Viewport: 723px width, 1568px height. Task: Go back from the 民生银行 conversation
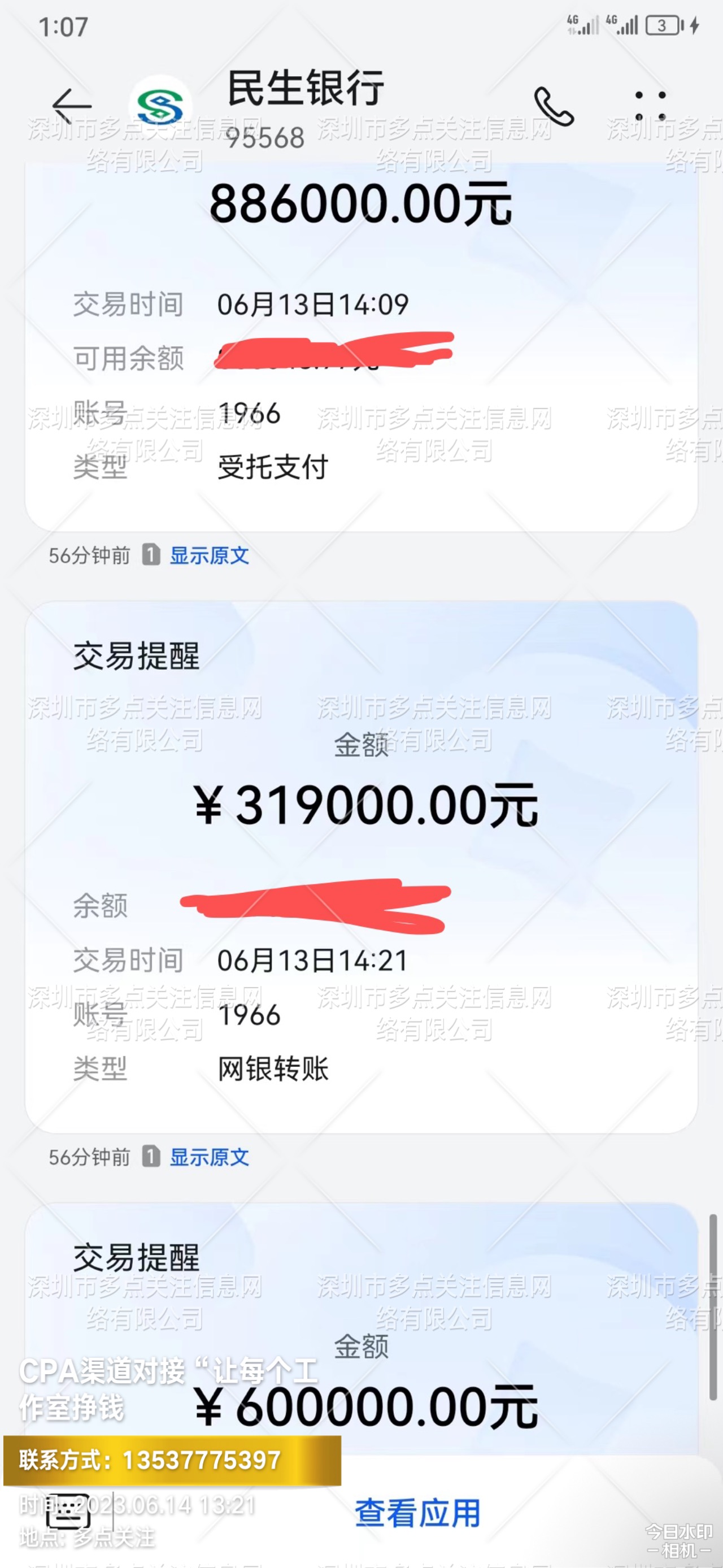point(72,106)
